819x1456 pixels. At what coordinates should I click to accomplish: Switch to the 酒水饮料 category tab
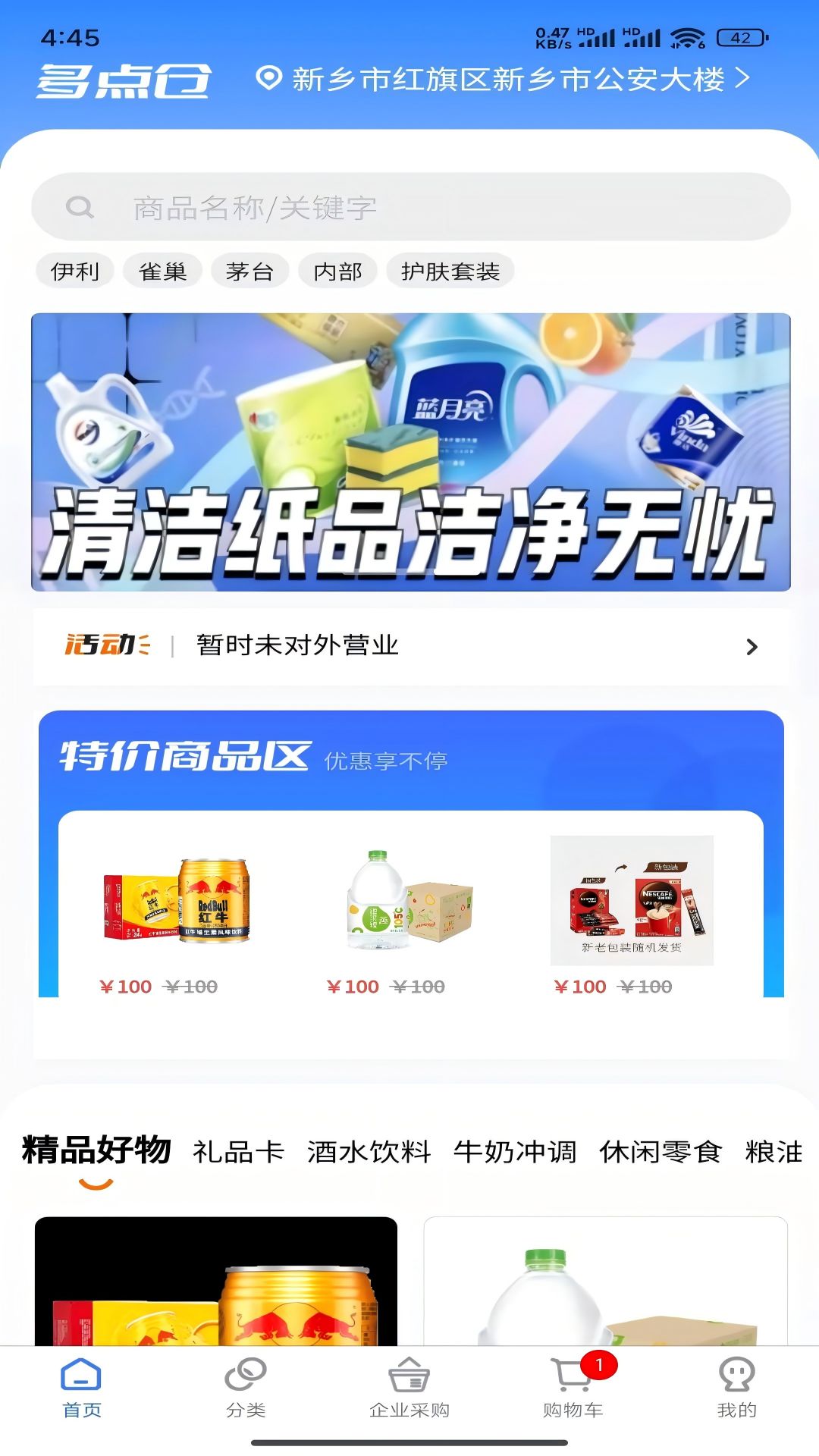pos(369,1152)
